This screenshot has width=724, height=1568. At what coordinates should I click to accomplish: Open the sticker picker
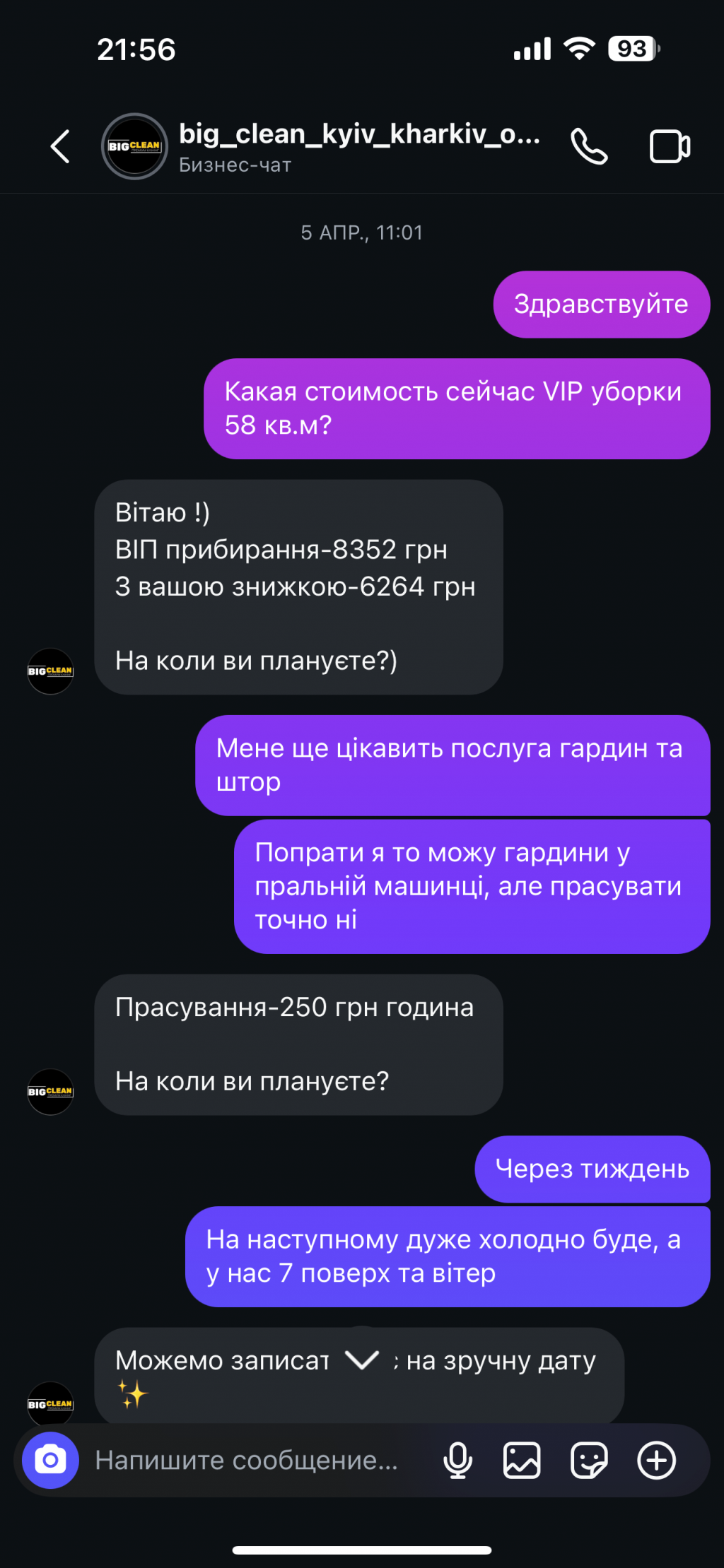click(588, 1460)
